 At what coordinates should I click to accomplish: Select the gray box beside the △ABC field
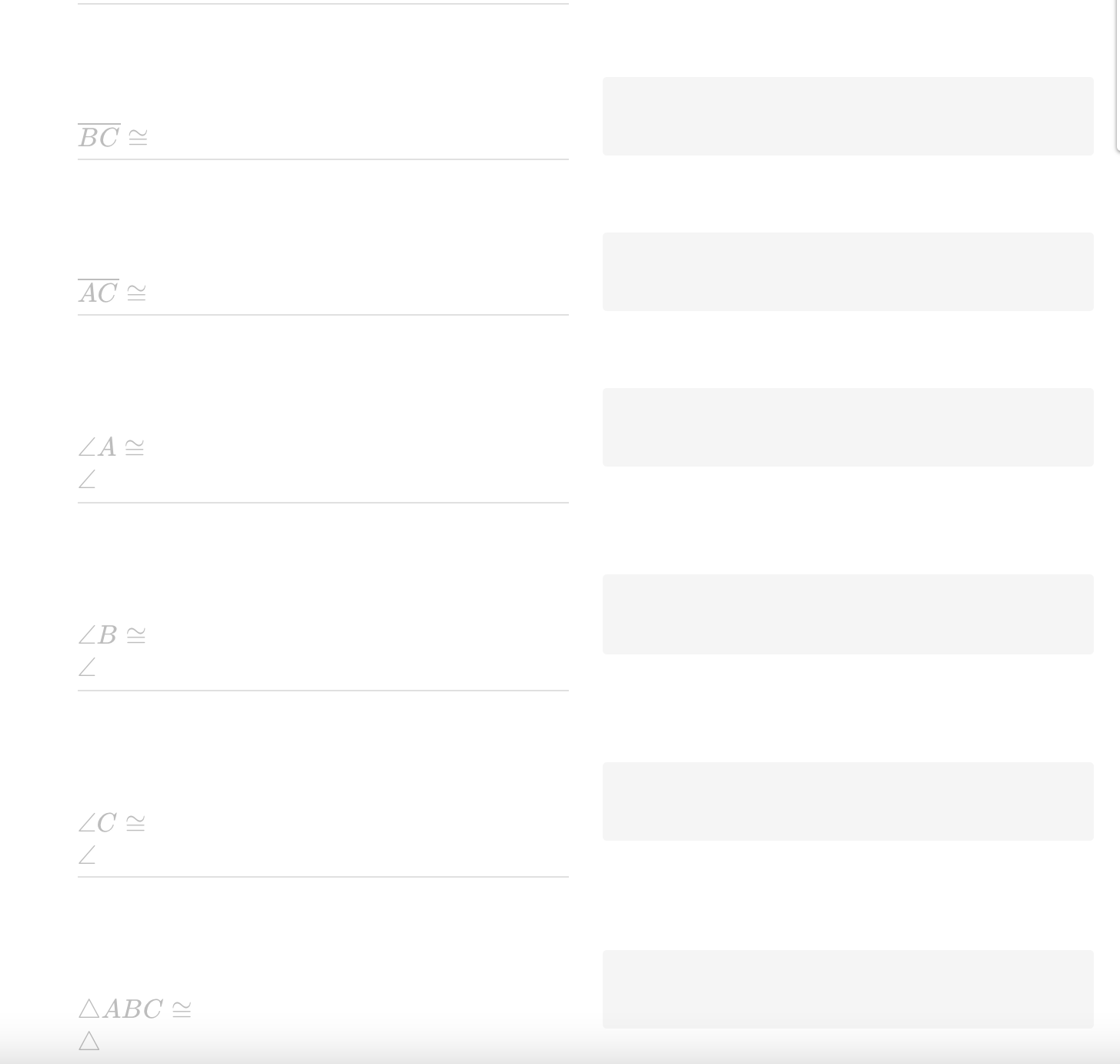[x=848, y=989]
